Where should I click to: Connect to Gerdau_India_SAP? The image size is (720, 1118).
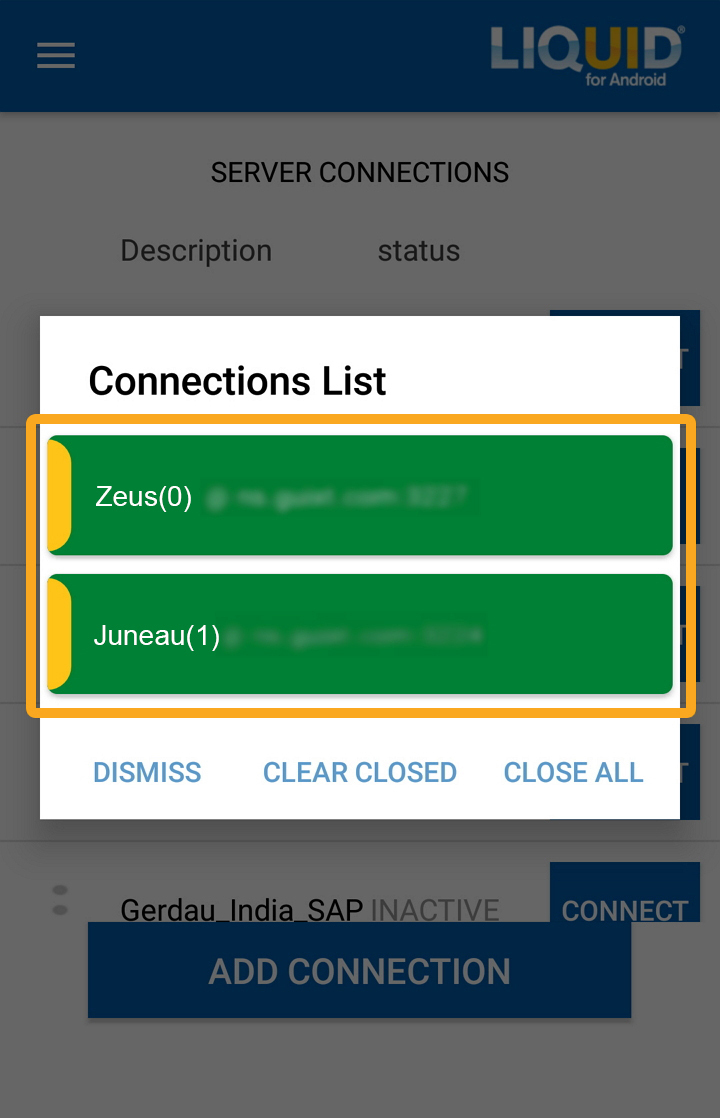[624, 895]
